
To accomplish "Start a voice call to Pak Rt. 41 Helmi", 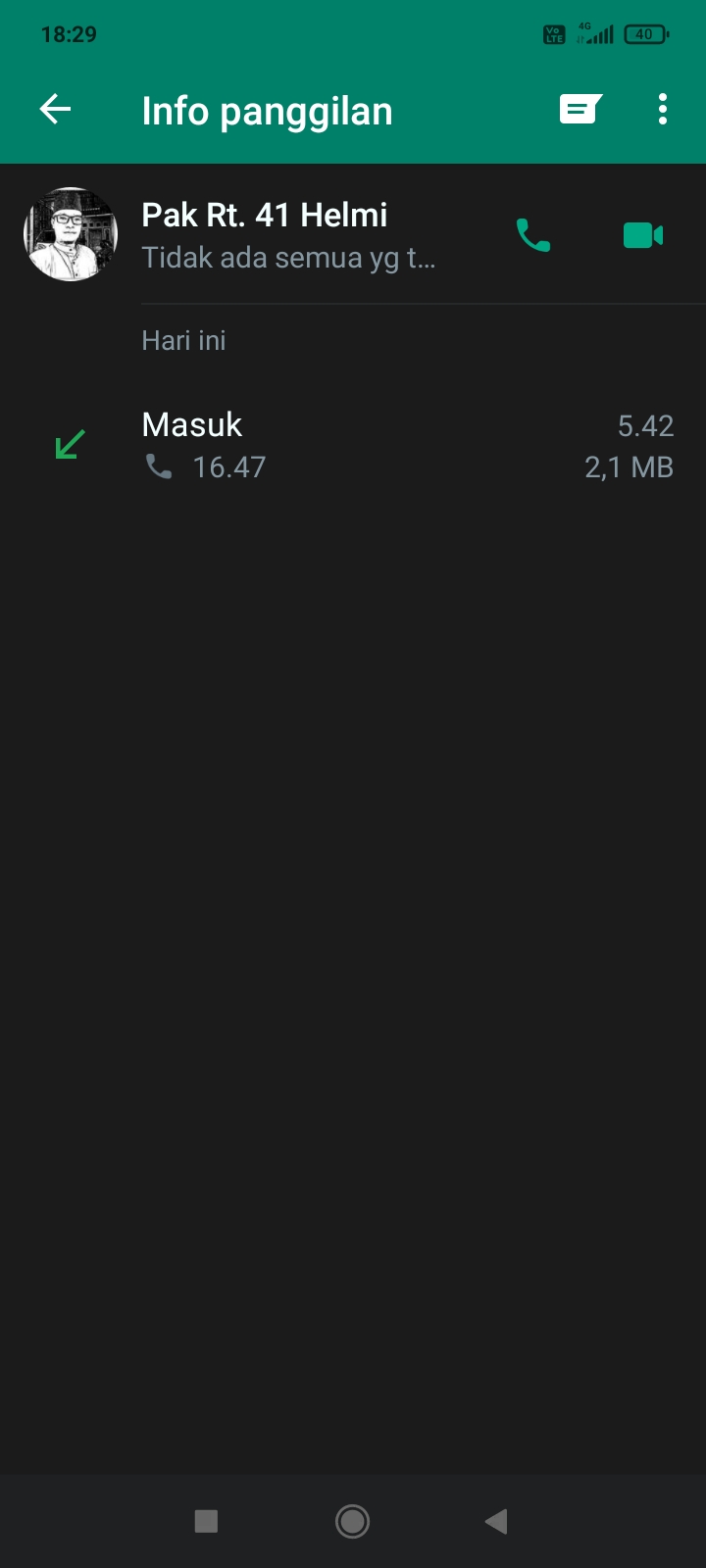I will [x=533, y=235].
